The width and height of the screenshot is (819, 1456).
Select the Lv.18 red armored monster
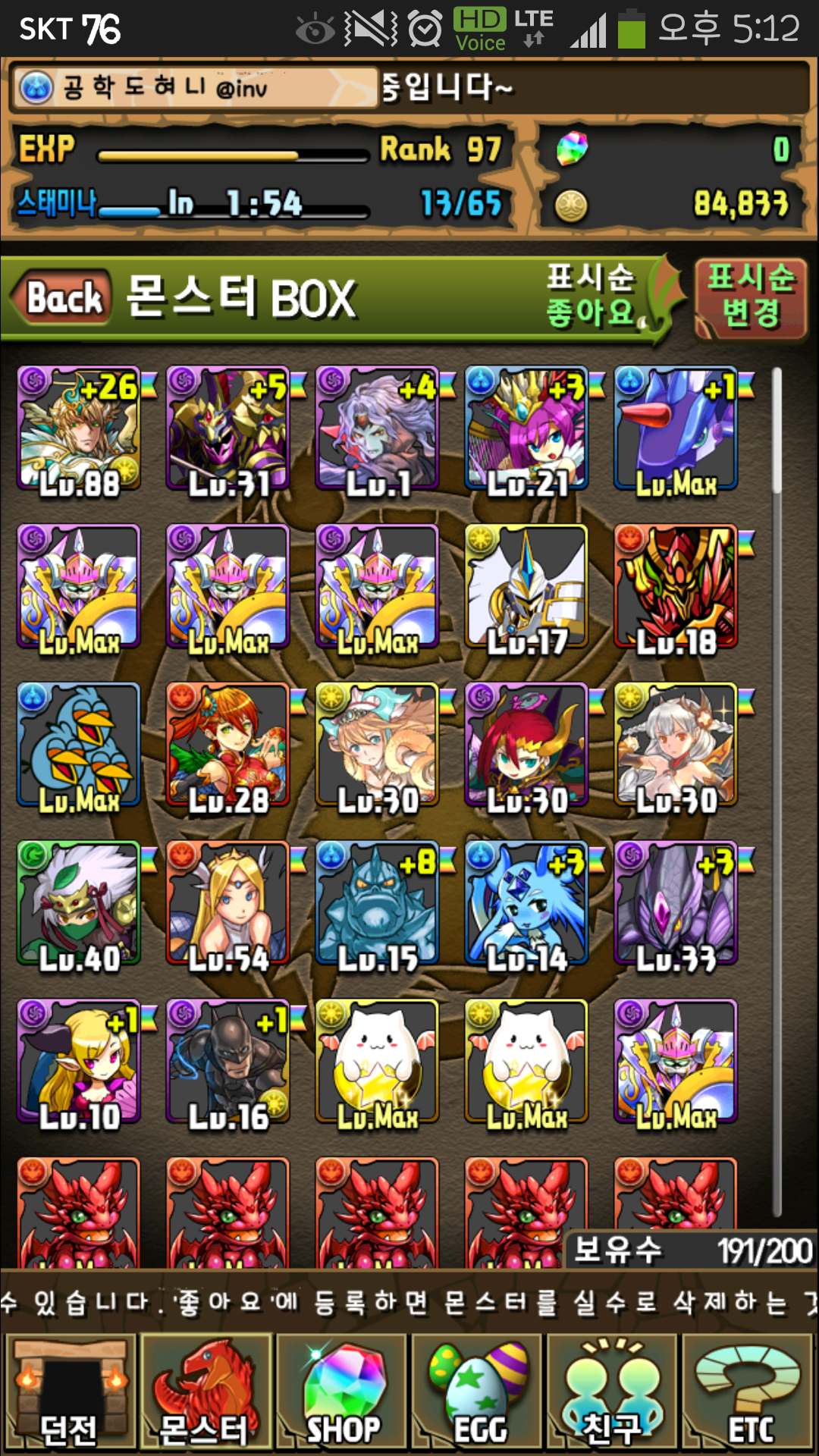[676, 588]
